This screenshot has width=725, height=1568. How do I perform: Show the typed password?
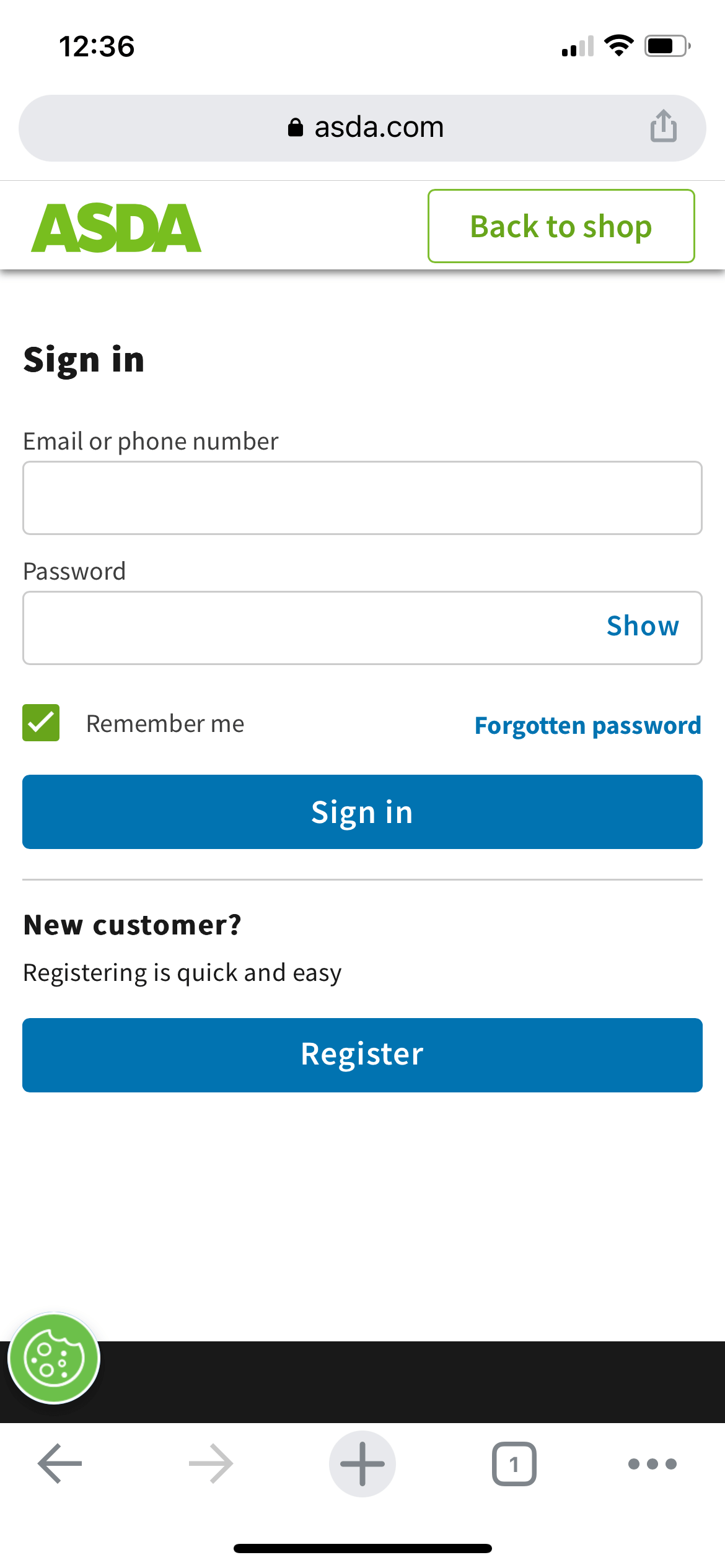pyautogui.click(x=643, y=626)
